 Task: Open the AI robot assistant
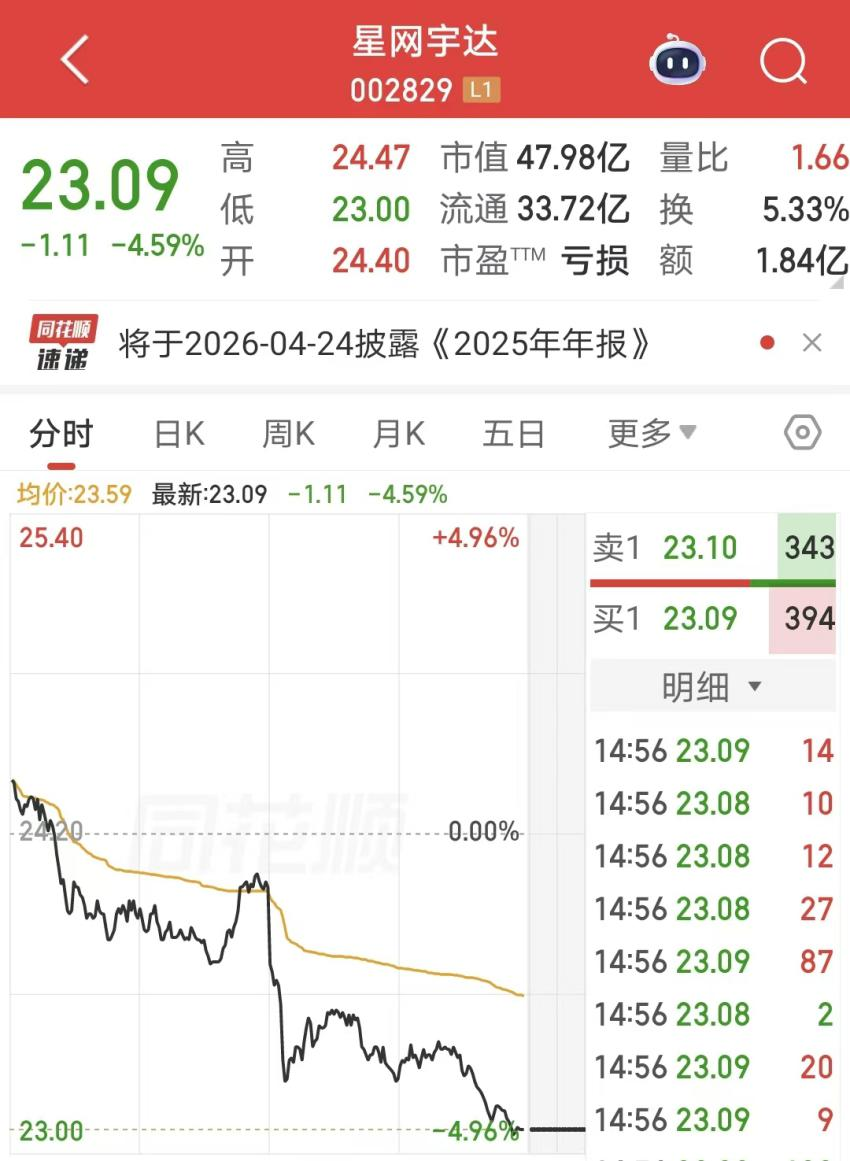[677, 61]
